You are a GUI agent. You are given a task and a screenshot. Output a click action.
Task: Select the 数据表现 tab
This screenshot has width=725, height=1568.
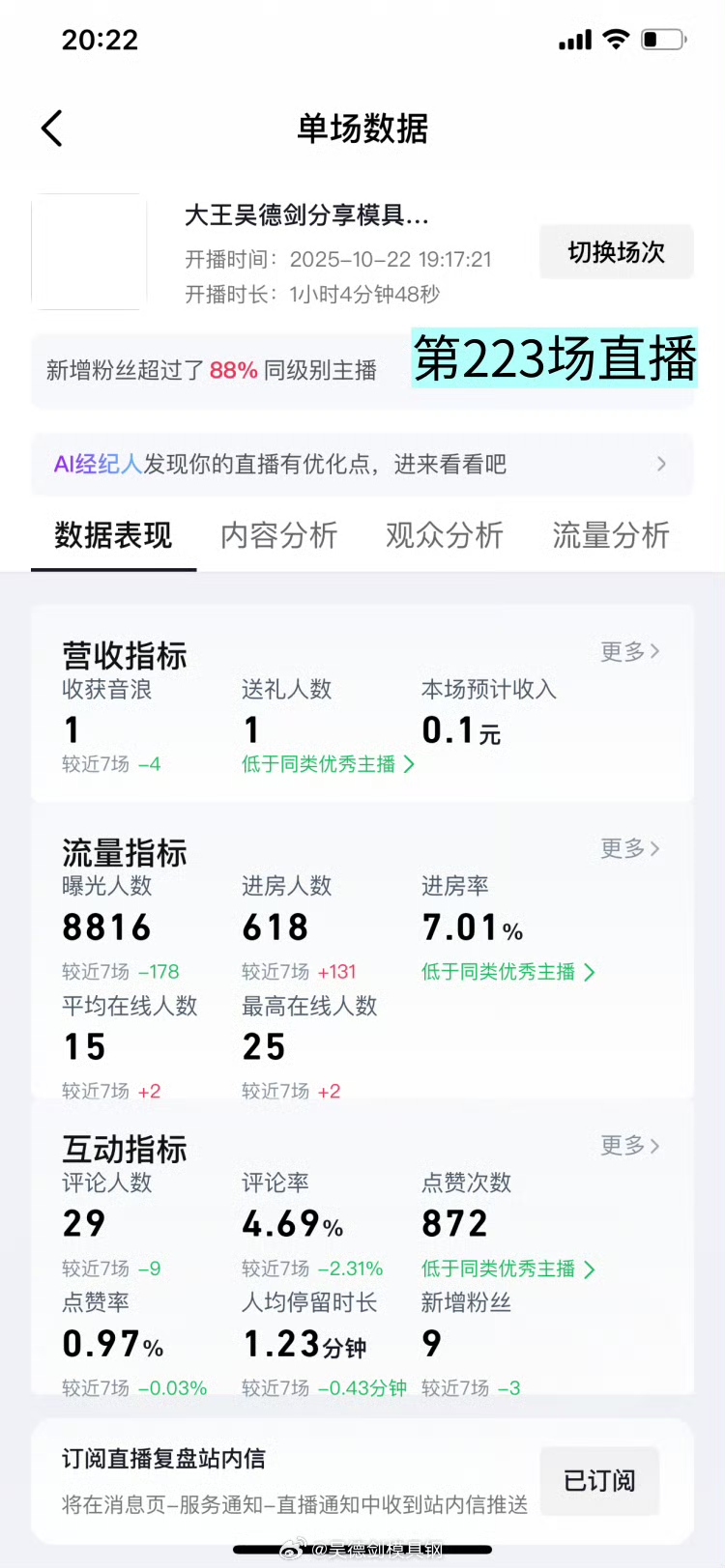(113, 535)
